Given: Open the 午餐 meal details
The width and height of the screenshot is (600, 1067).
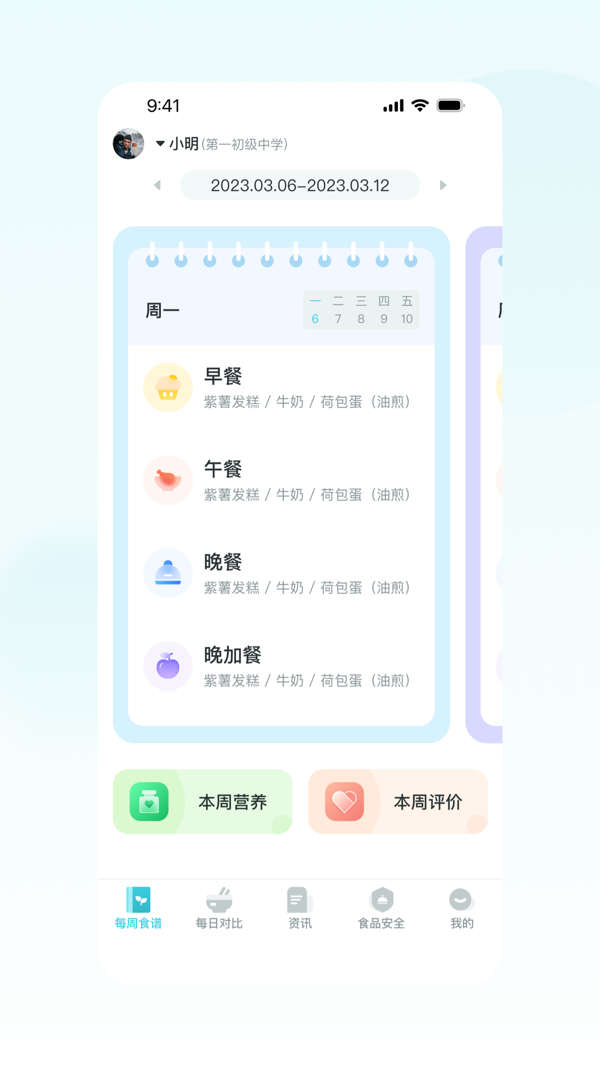Looking at the screenshot, I should point(281,481).
